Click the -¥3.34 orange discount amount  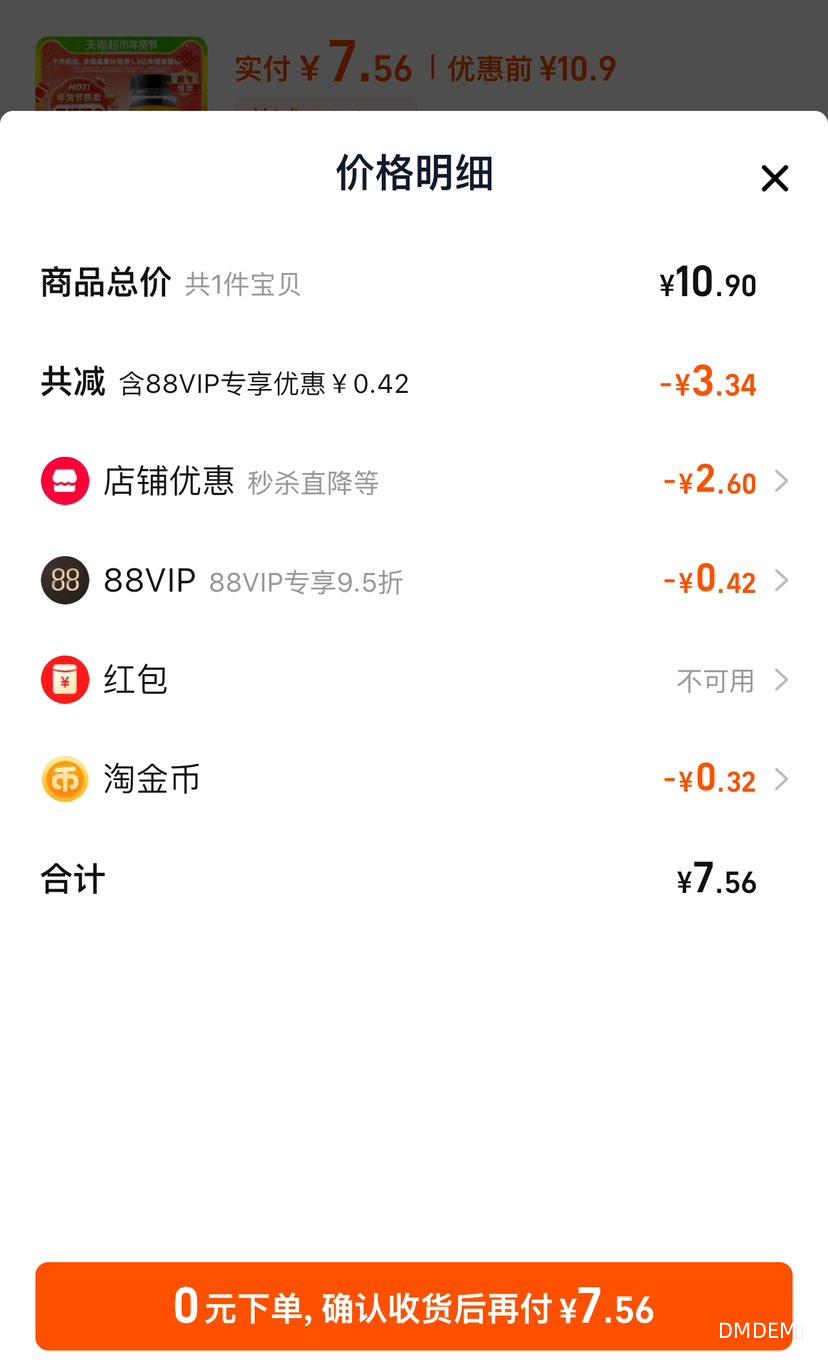(x=708, y=381)
